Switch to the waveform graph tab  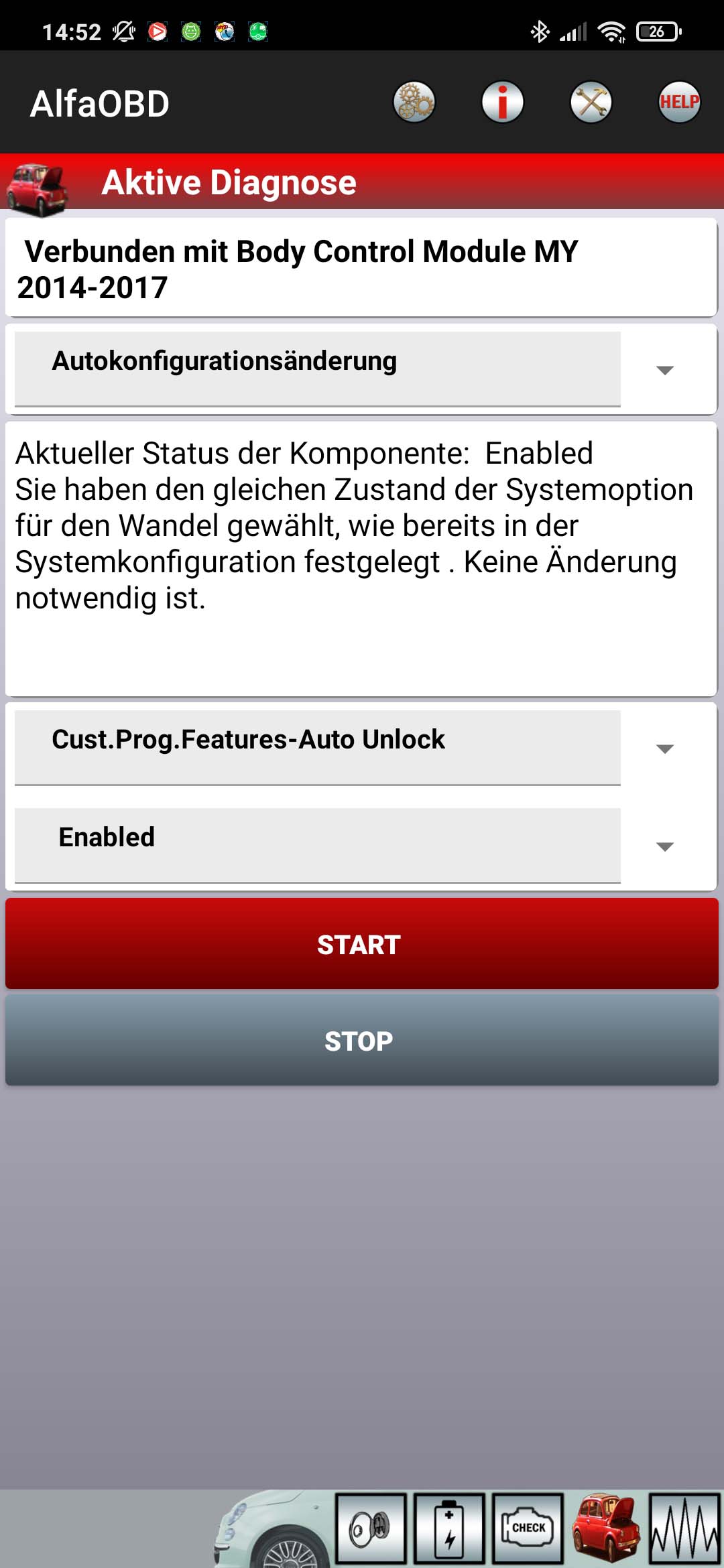(684, 1528)
